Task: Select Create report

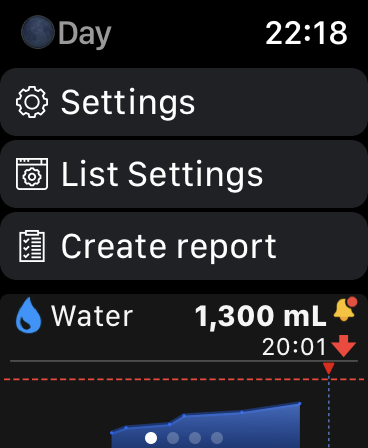Action: (184, 246)
